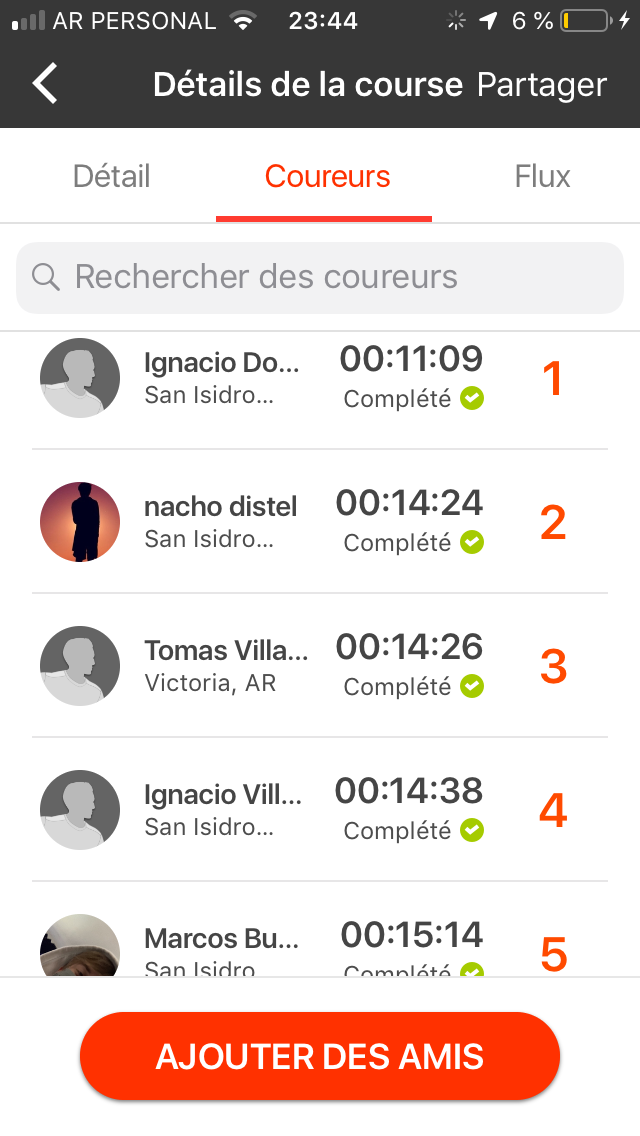Tap the Rechercher des coureurs search field
The width and height of the screenshot is (640, 1136).
(320, 277)
